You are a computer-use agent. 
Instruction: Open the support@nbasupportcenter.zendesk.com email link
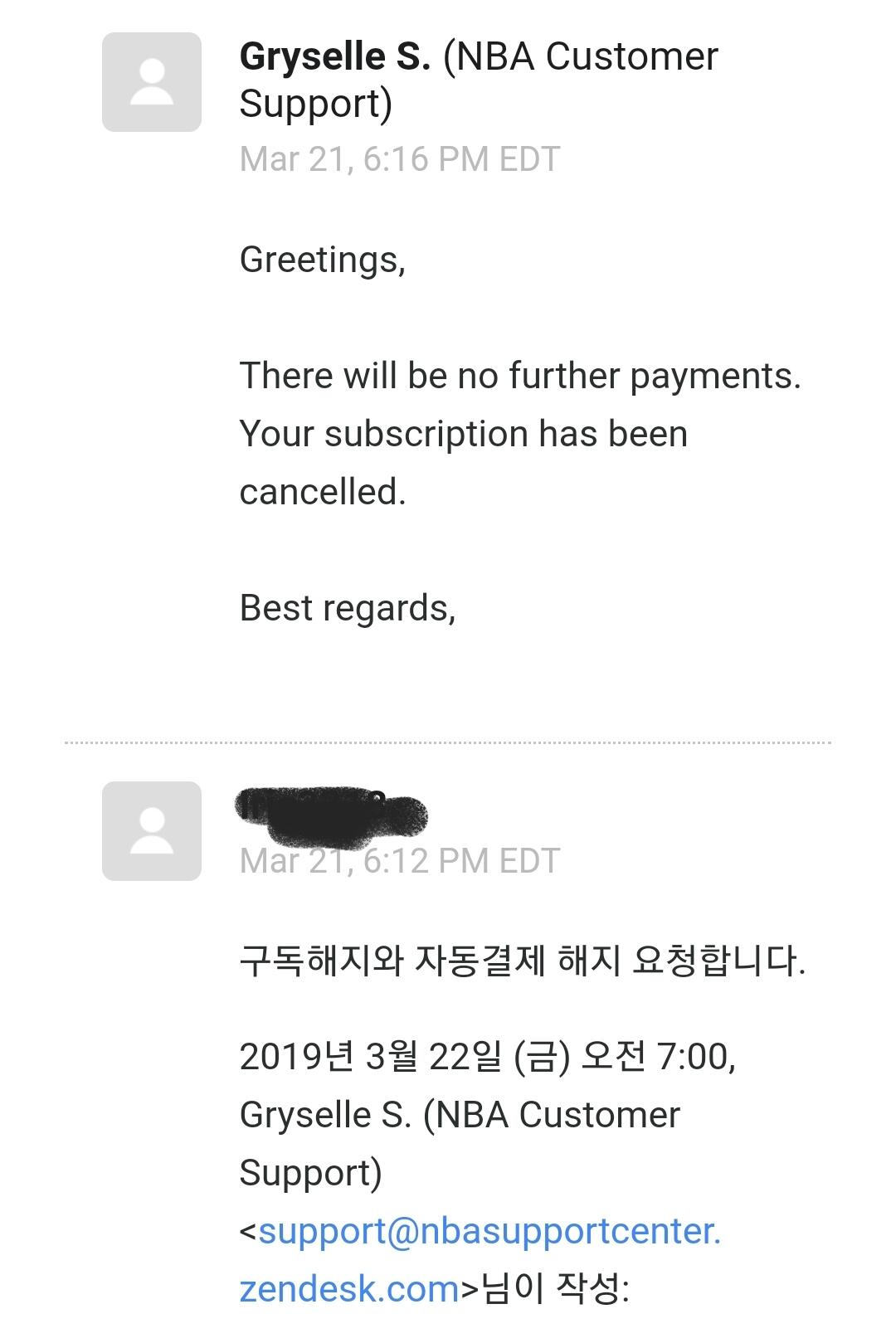(489, 1232)
